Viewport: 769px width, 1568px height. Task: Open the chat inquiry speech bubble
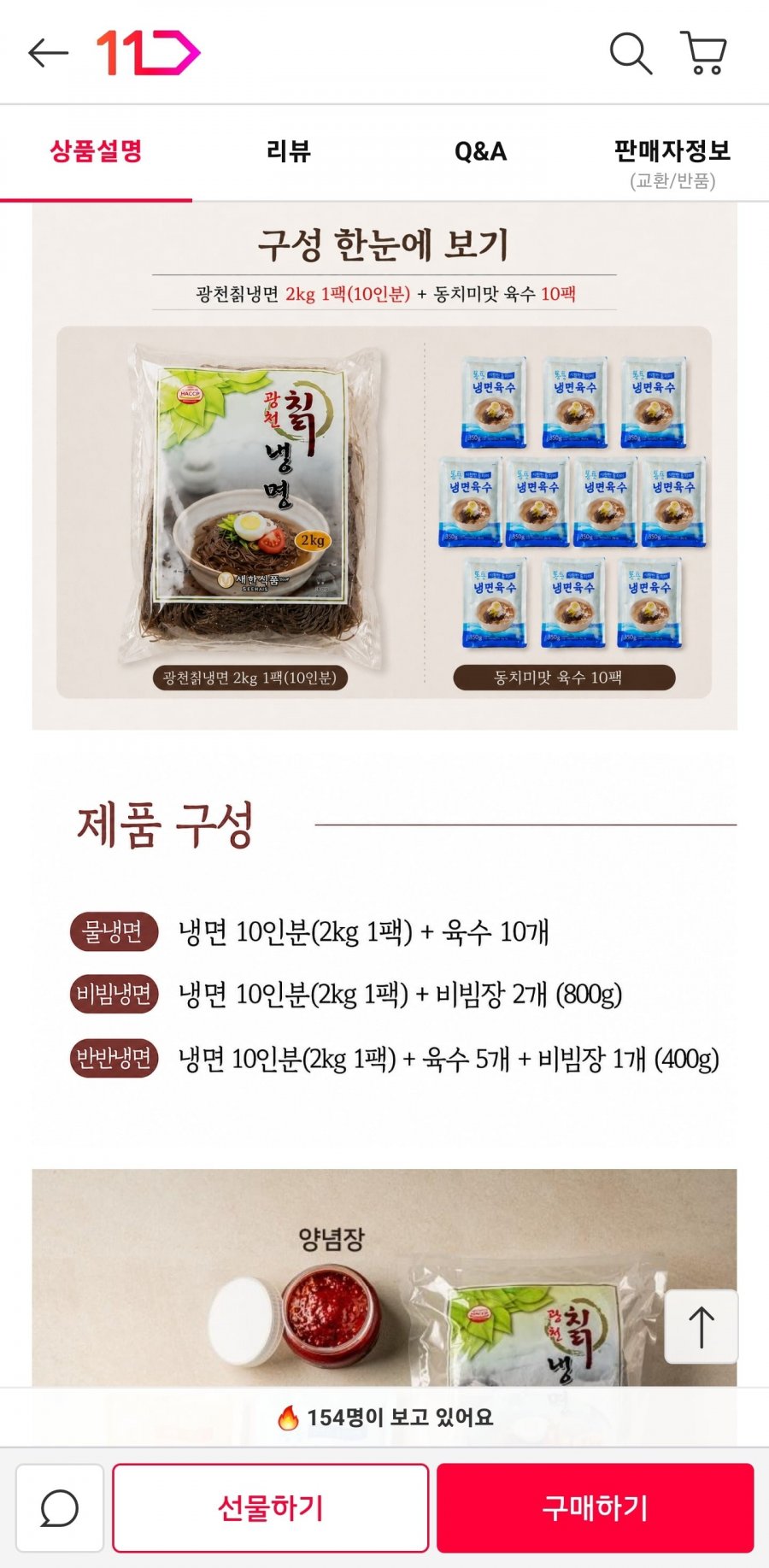click(60, 1508)
